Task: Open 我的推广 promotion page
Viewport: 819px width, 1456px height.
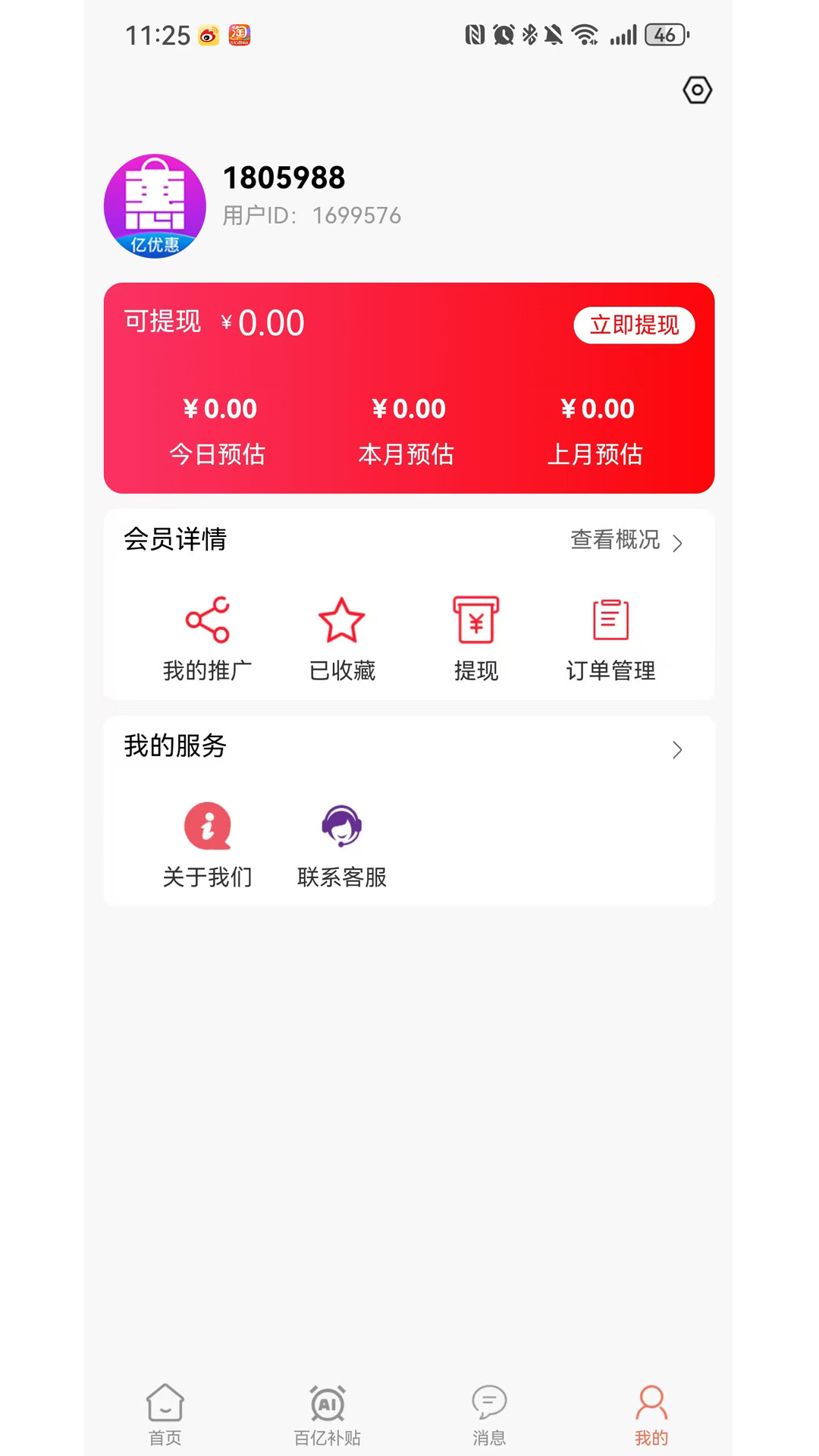Action: click(x=207, y=639)
